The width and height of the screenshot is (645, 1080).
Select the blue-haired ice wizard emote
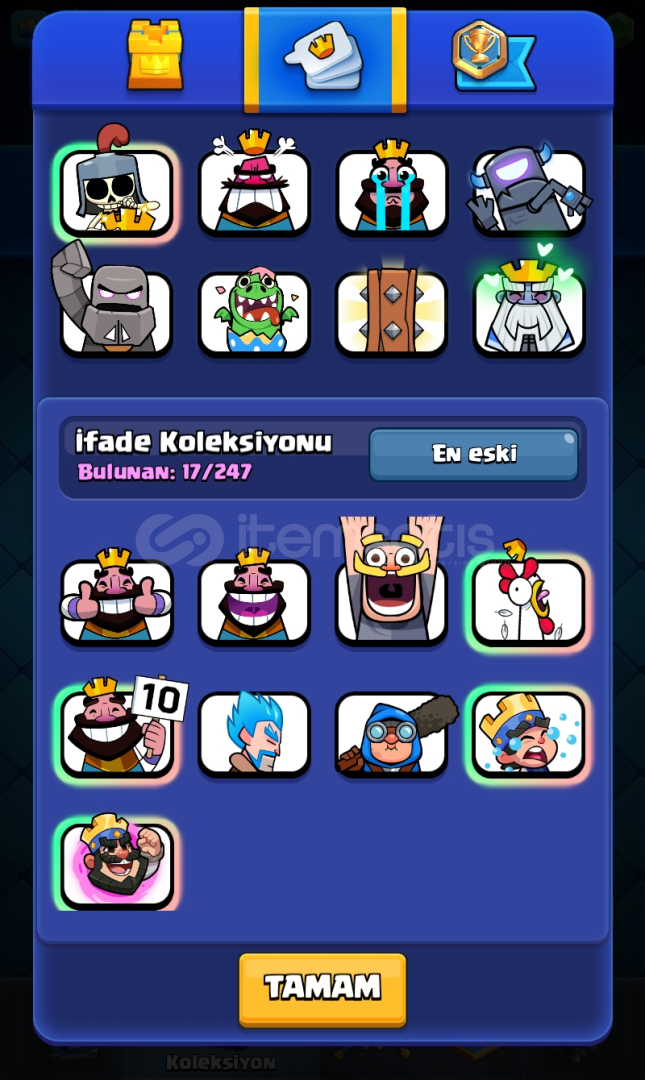tap(254, 732)
